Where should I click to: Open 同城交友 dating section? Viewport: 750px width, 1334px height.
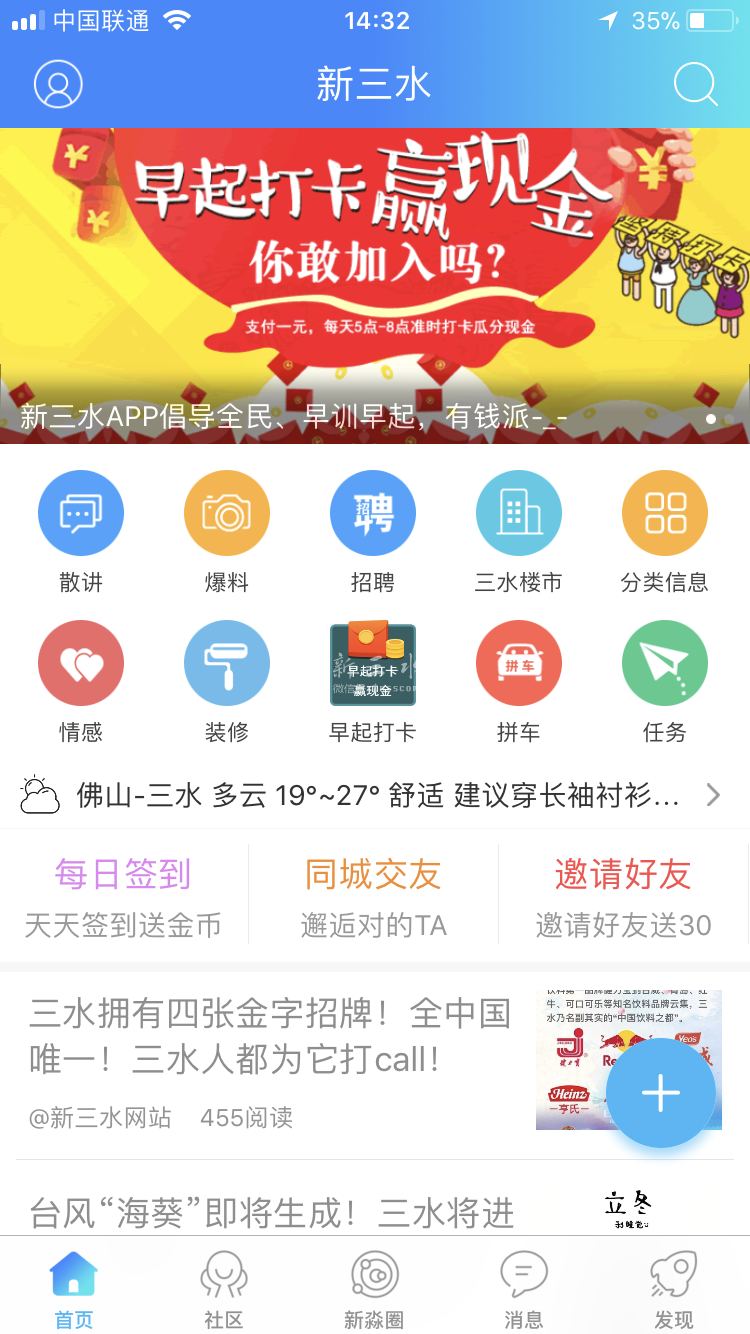[x=374, y=874]
